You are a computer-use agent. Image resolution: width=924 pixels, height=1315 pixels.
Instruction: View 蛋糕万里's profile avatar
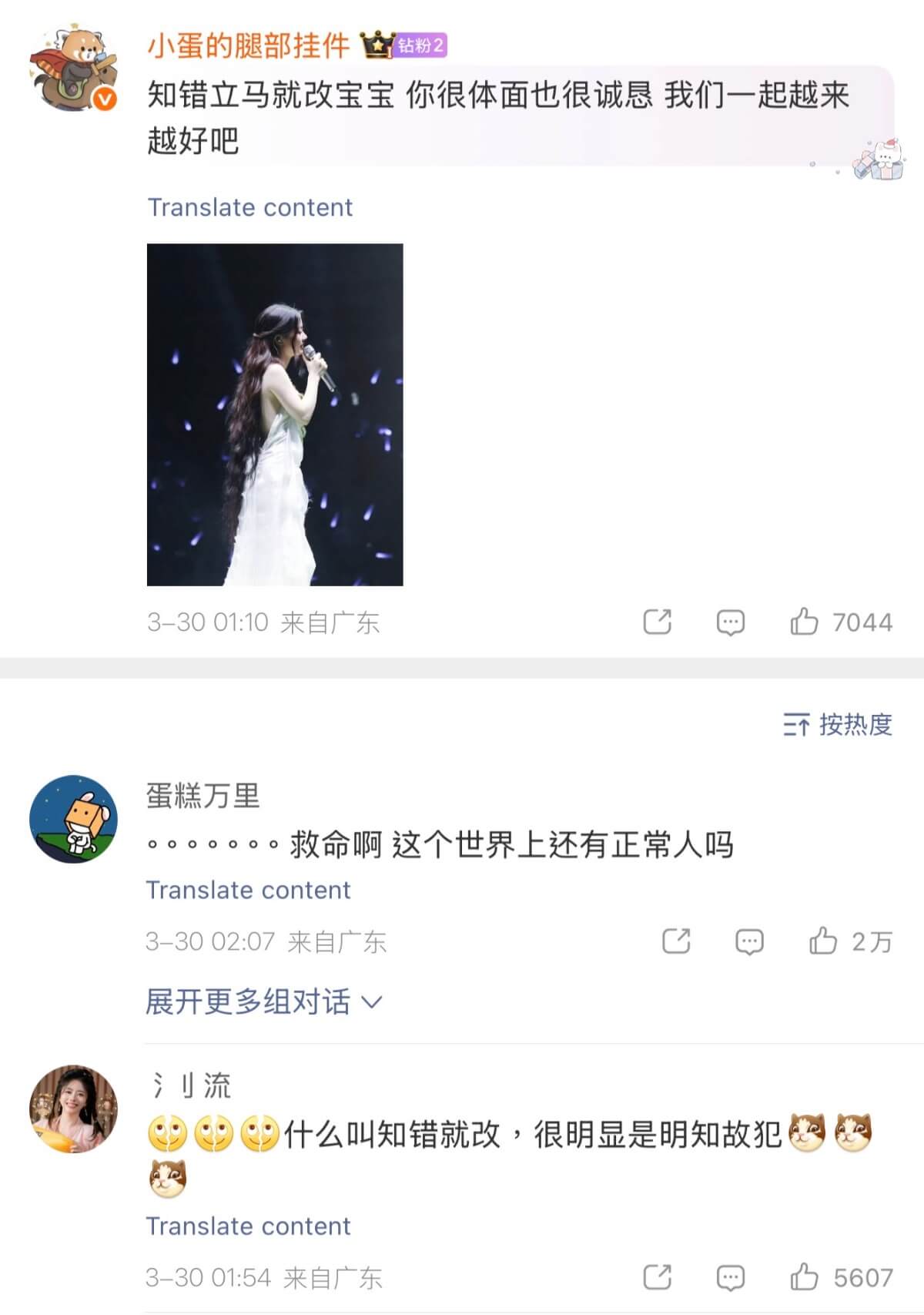[x=73, y=819]
